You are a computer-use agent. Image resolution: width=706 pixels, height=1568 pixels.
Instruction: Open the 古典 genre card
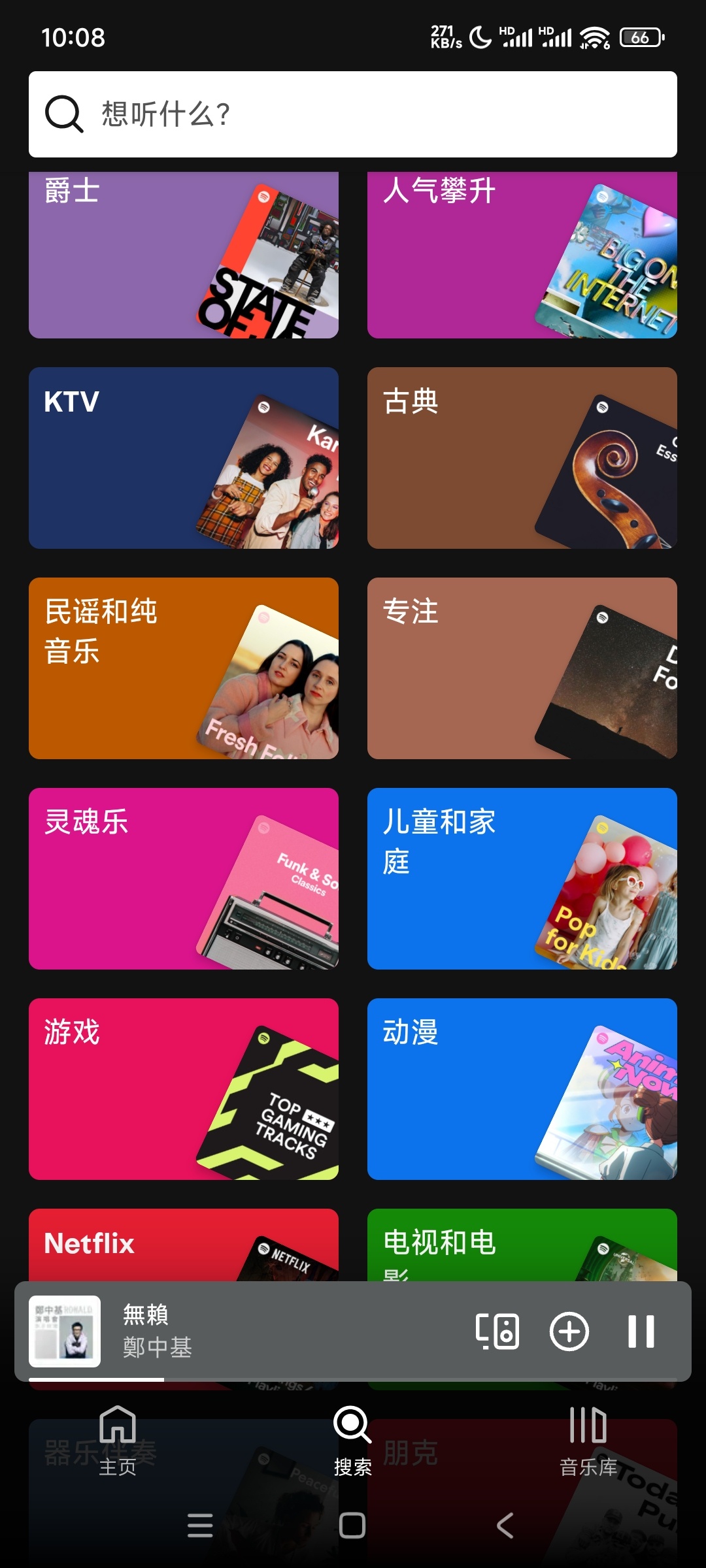(x=522, y=457)
